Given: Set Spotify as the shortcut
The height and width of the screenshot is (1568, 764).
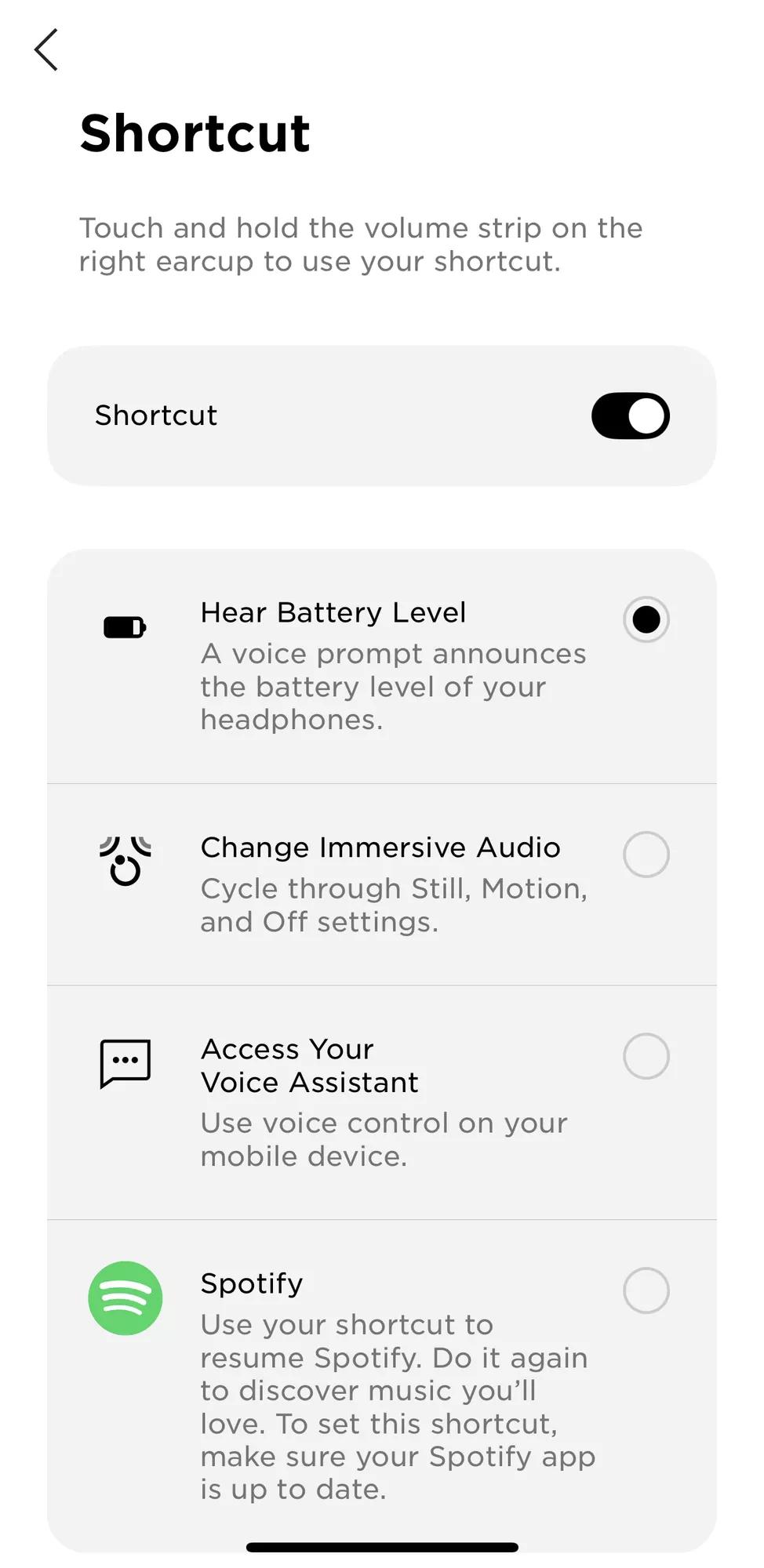Looking at the screenshot, I should (382, 1385).
